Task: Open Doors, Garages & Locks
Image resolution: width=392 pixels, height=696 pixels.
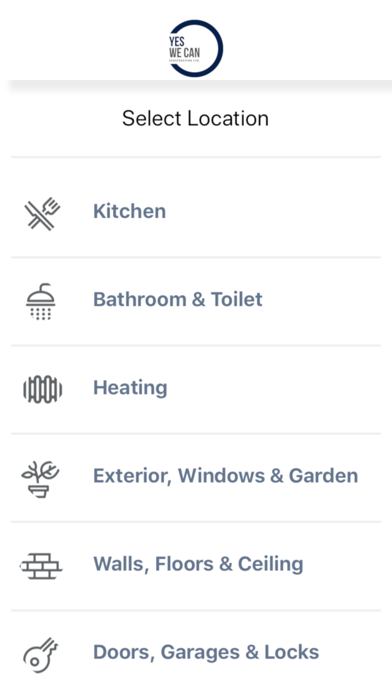Action: click(x=196, y=653)
